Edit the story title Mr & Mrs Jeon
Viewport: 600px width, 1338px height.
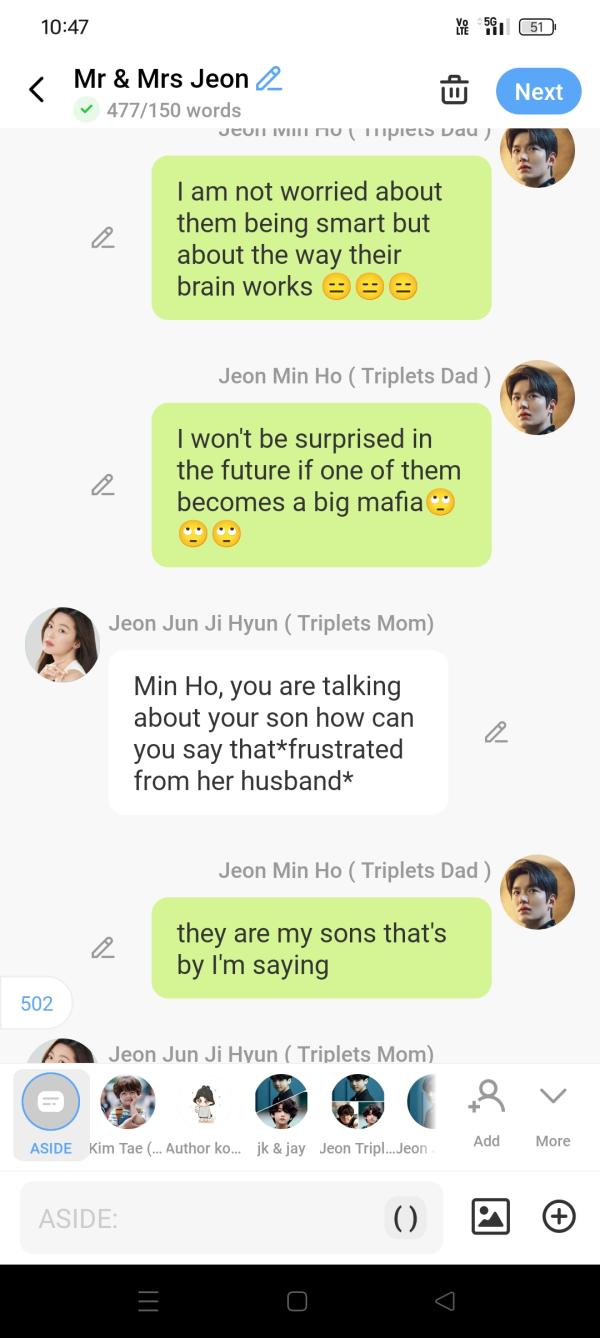coord(269,78)
